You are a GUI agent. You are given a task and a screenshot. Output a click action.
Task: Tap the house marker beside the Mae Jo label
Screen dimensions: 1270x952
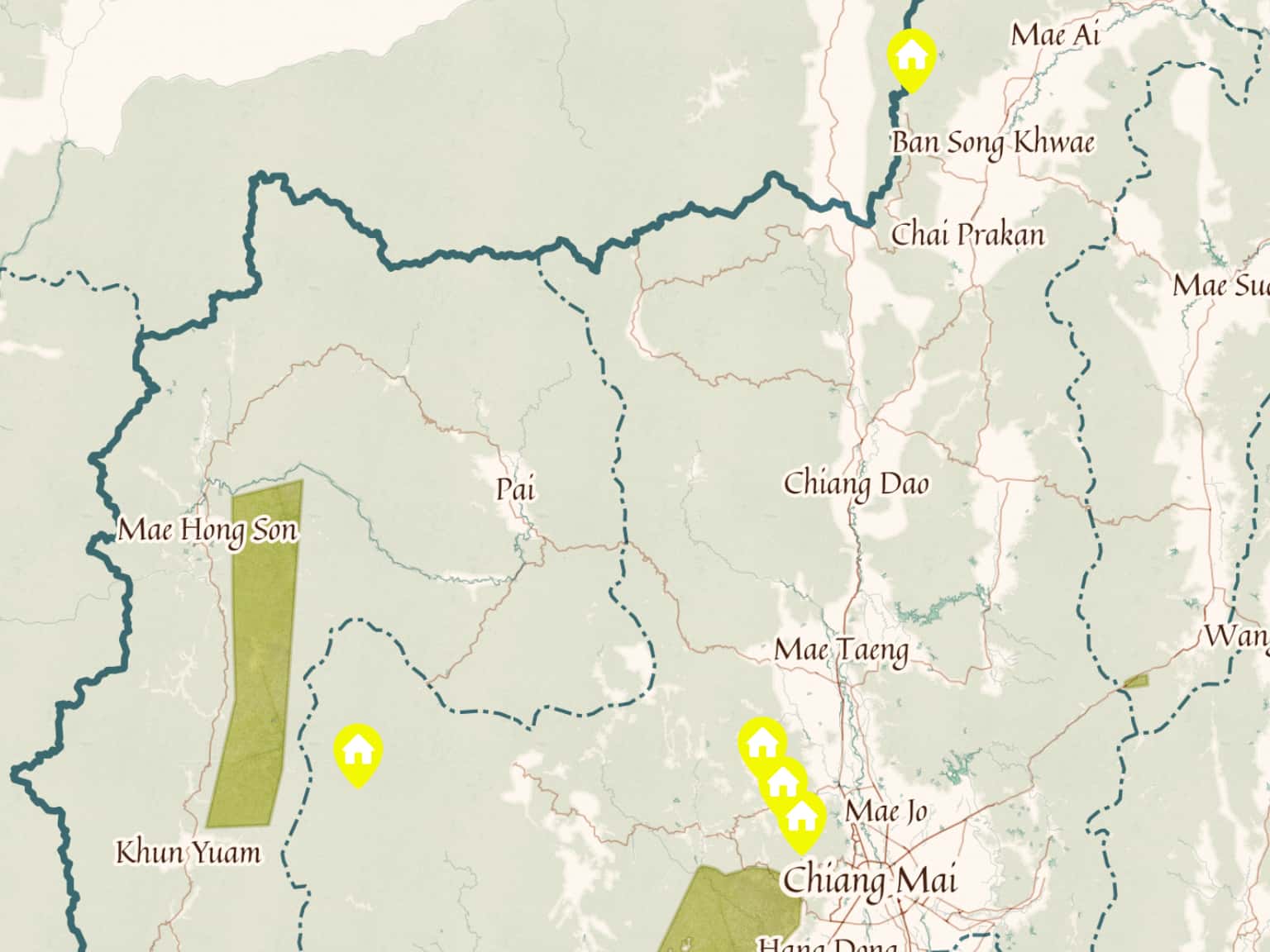(801, 818)
